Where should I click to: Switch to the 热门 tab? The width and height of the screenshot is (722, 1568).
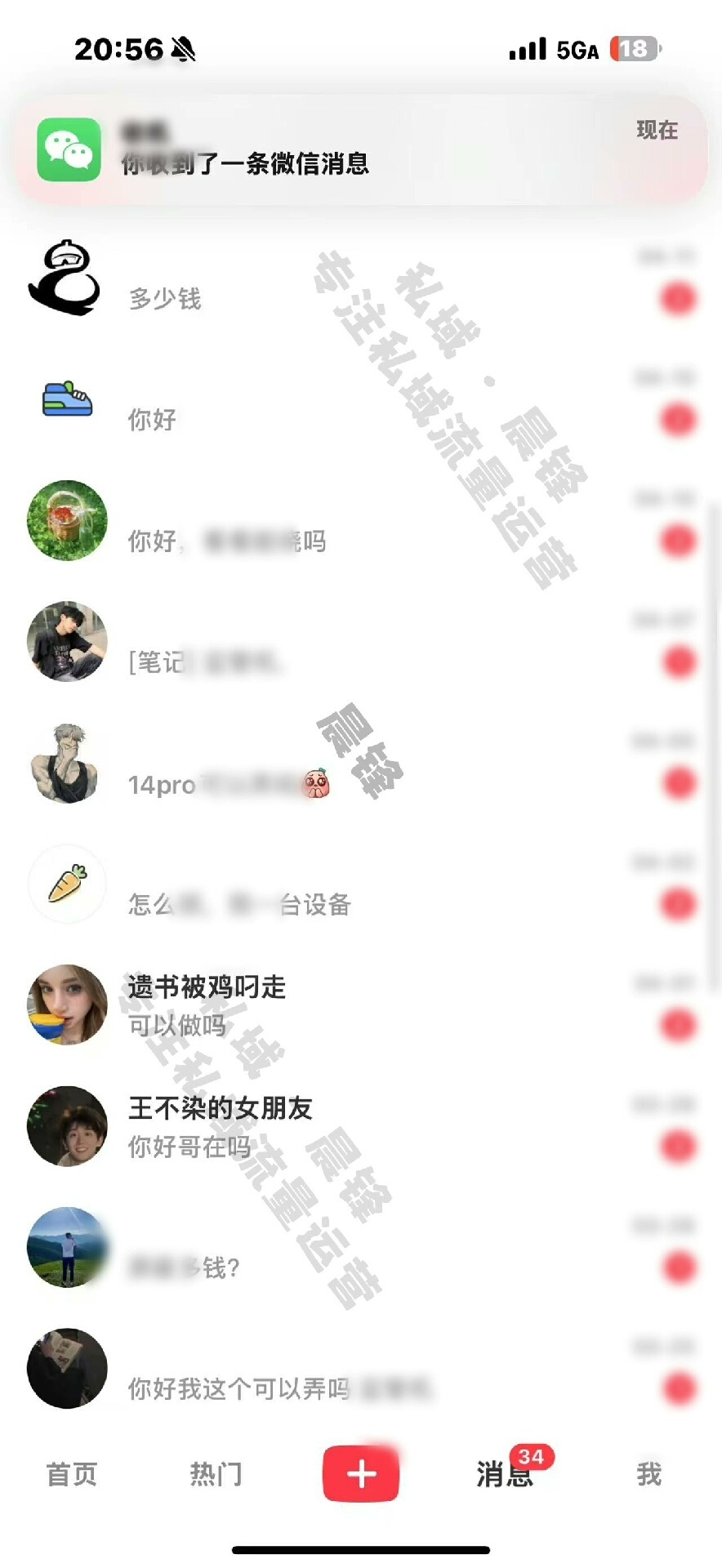(x=216, y=1474)
